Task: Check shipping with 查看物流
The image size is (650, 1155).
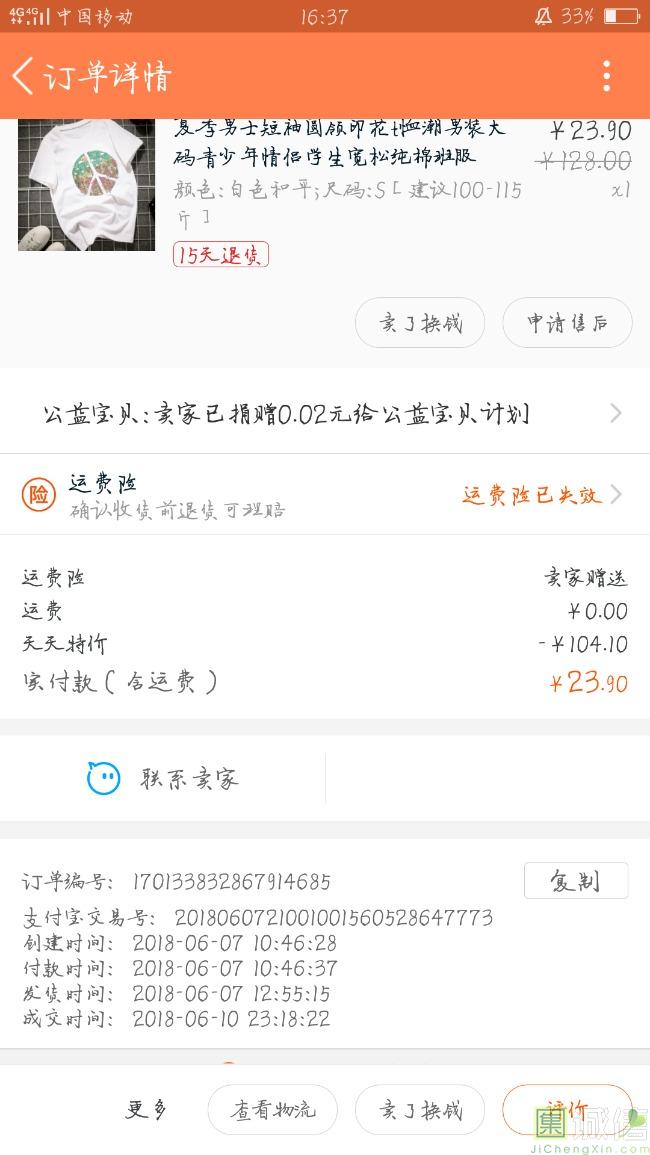Action: click(x=272, y=1109)
